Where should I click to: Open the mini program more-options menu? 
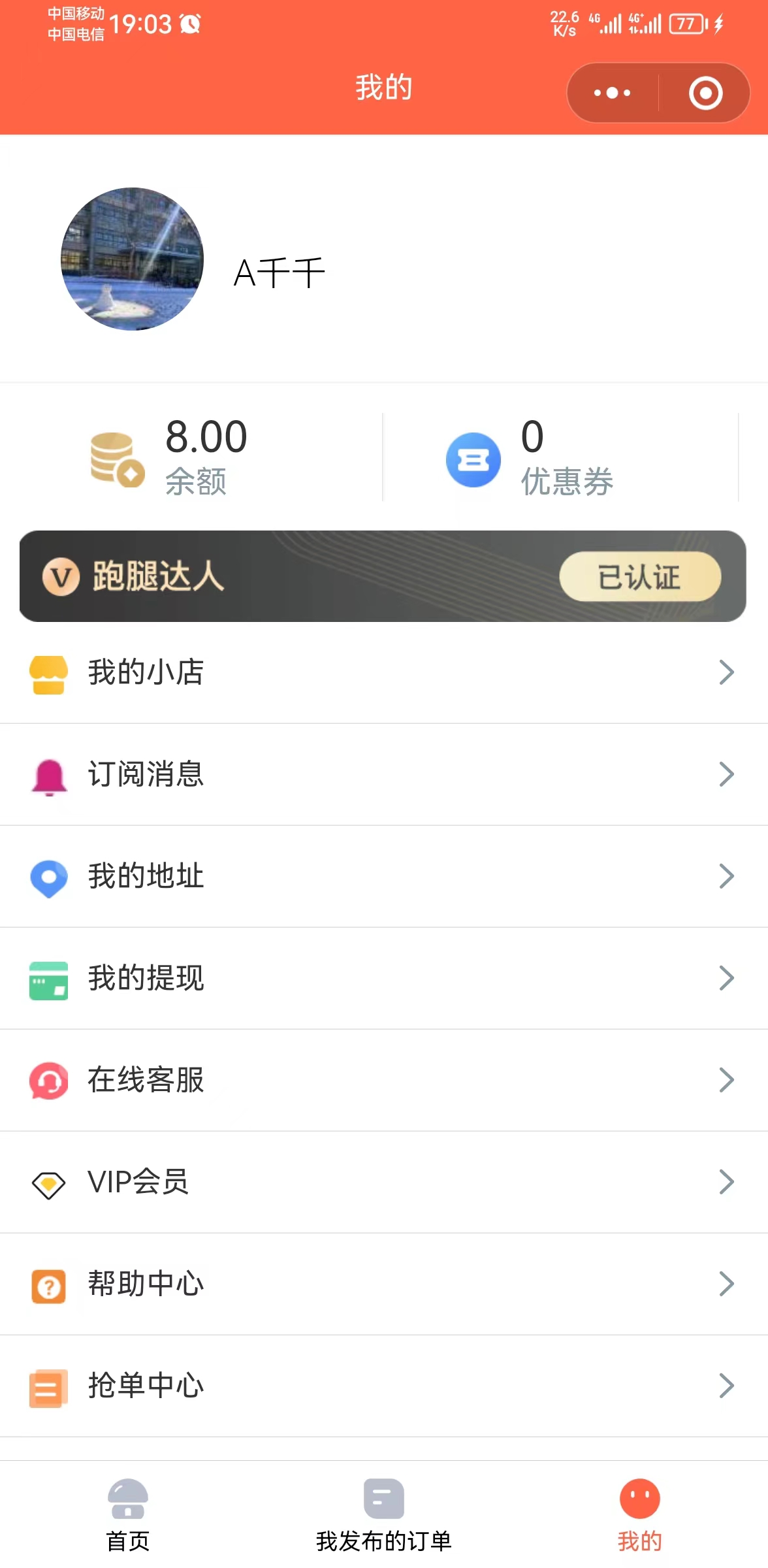(x=612, y=93)
